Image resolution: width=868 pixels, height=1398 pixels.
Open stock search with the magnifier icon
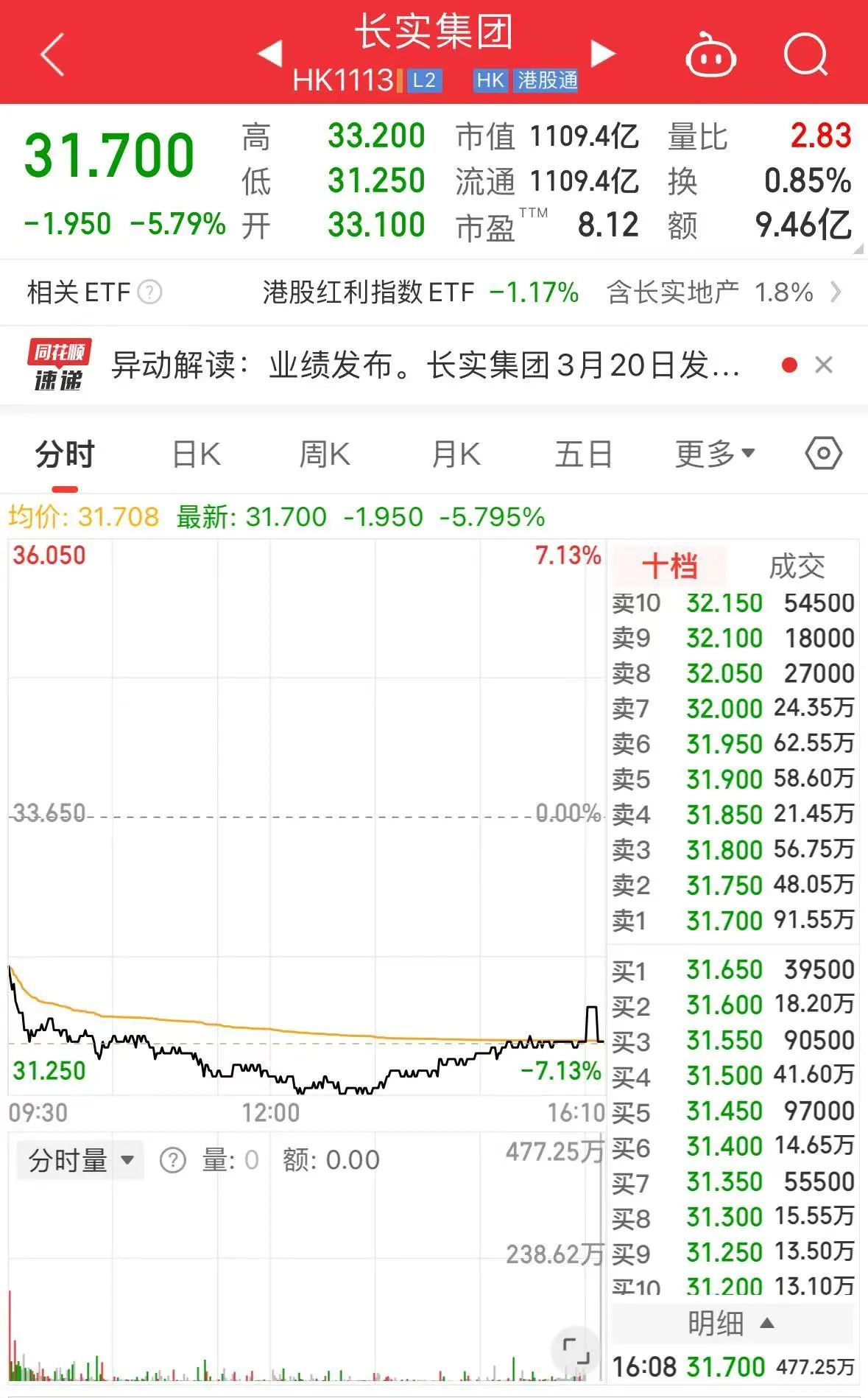(x=805, y=55)
